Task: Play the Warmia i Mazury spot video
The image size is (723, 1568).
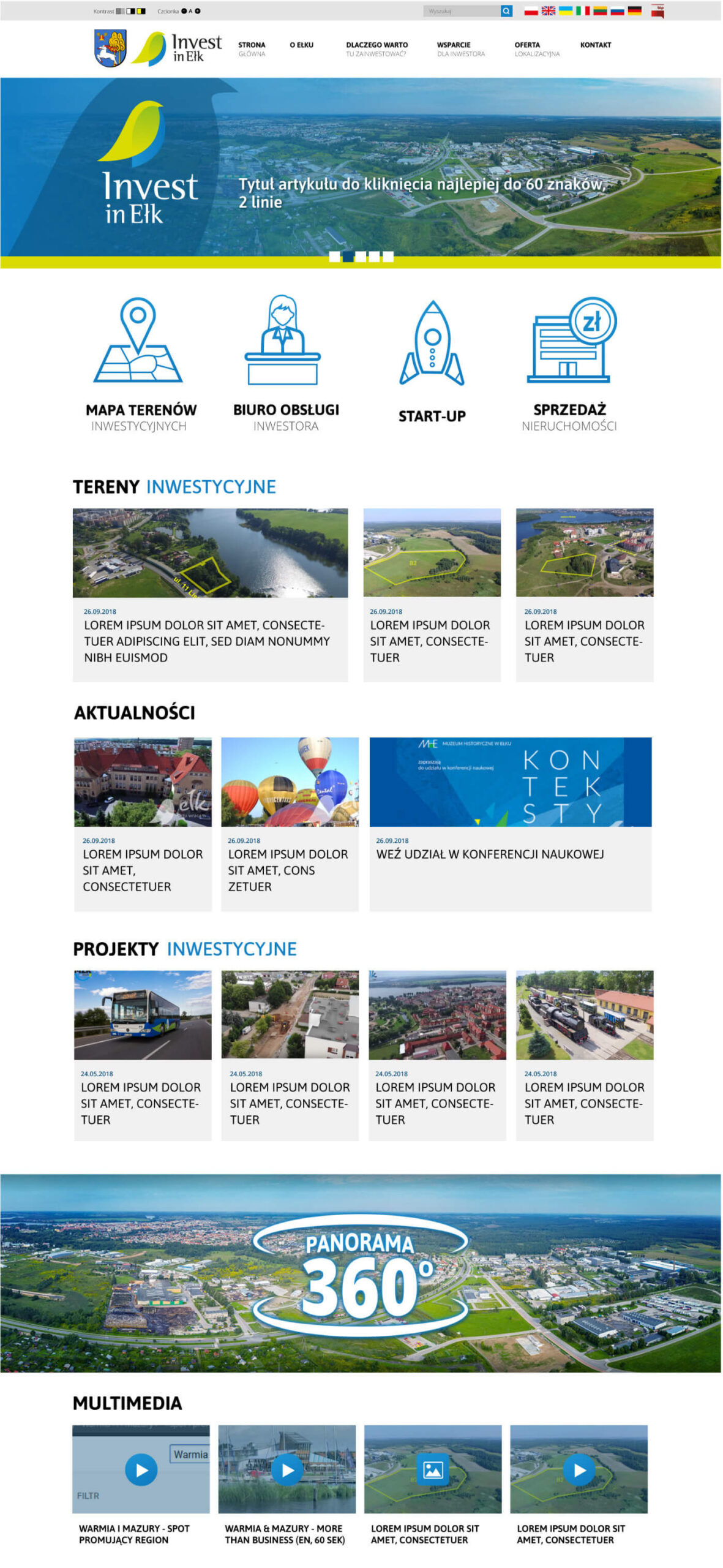Action: click(141, 1469)
